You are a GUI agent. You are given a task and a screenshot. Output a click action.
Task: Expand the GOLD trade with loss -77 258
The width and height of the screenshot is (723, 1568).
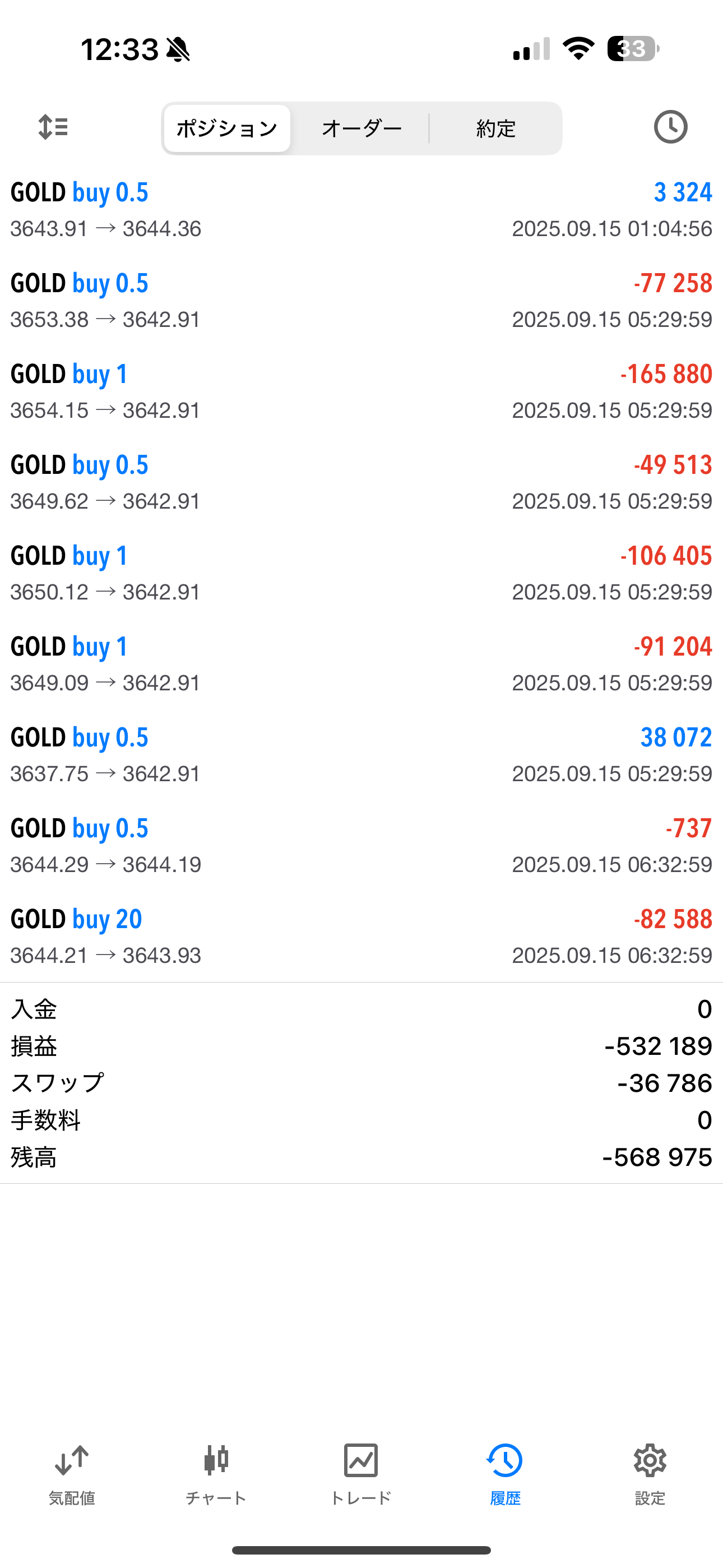click(361, 301)
